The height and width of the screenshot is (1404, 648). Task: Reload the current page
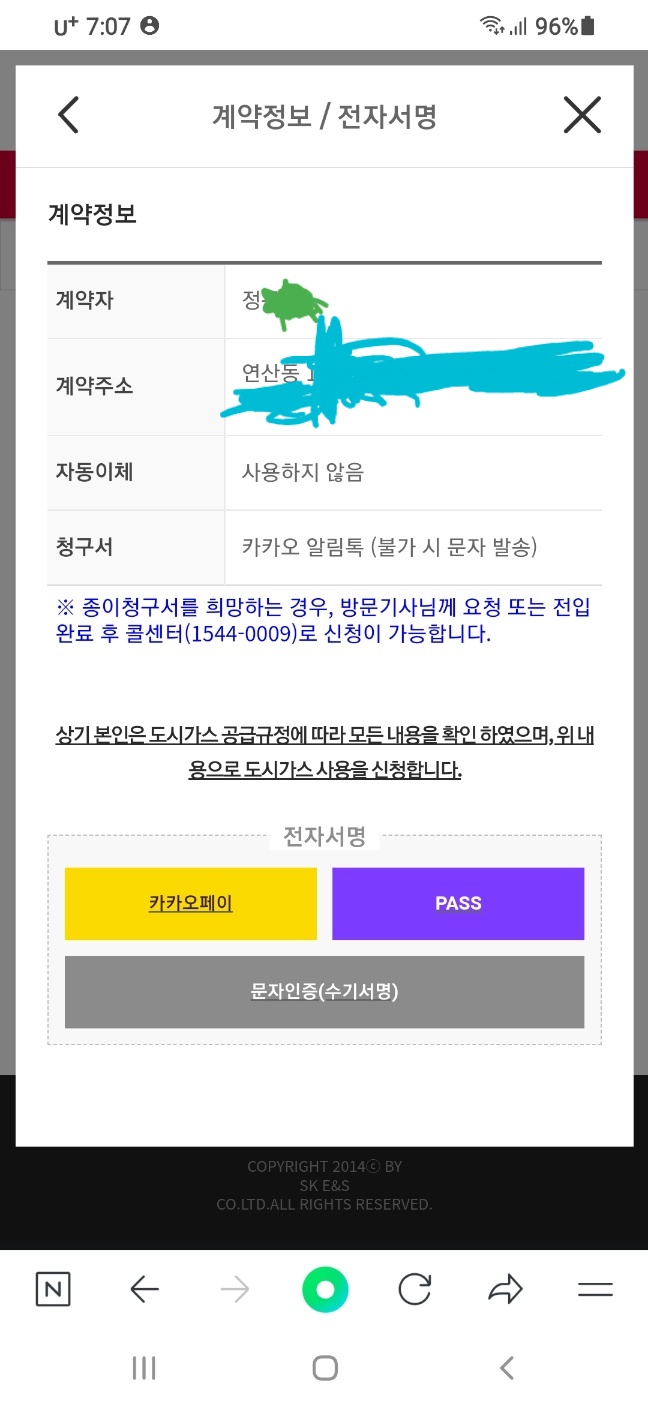414,1289
